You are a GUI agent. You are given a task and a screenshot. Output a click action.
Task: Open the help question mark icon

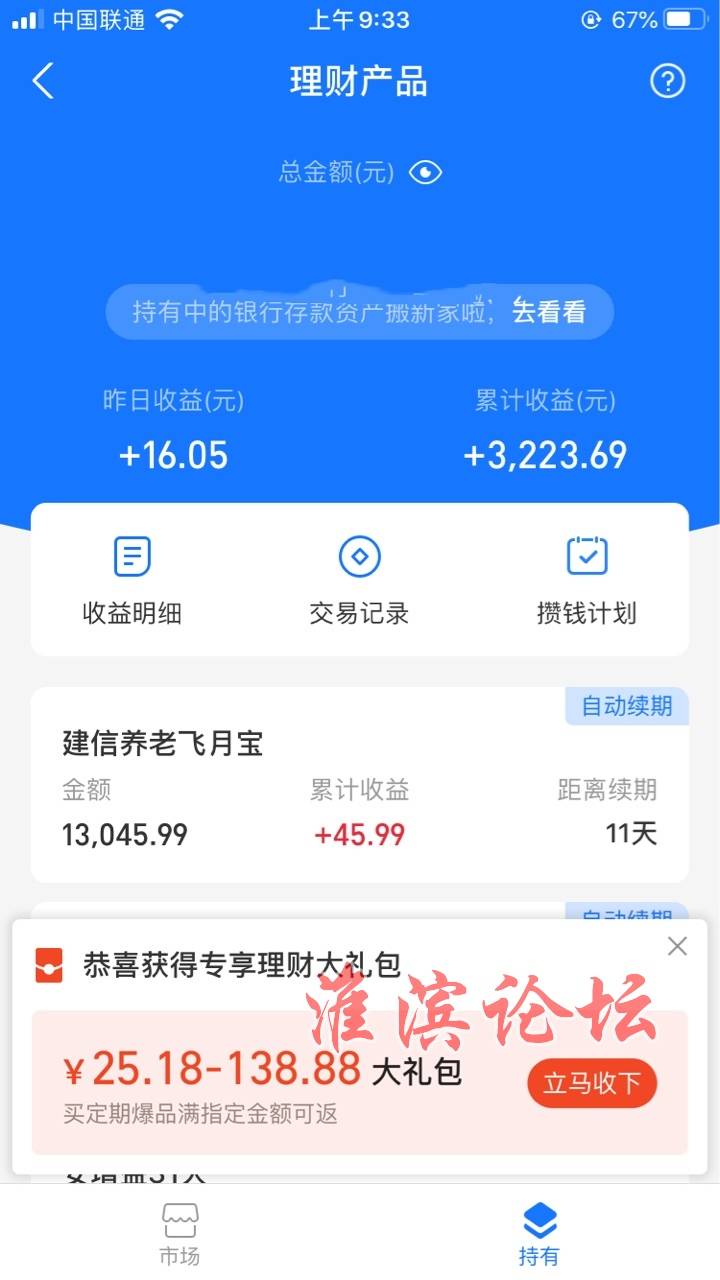667,81
